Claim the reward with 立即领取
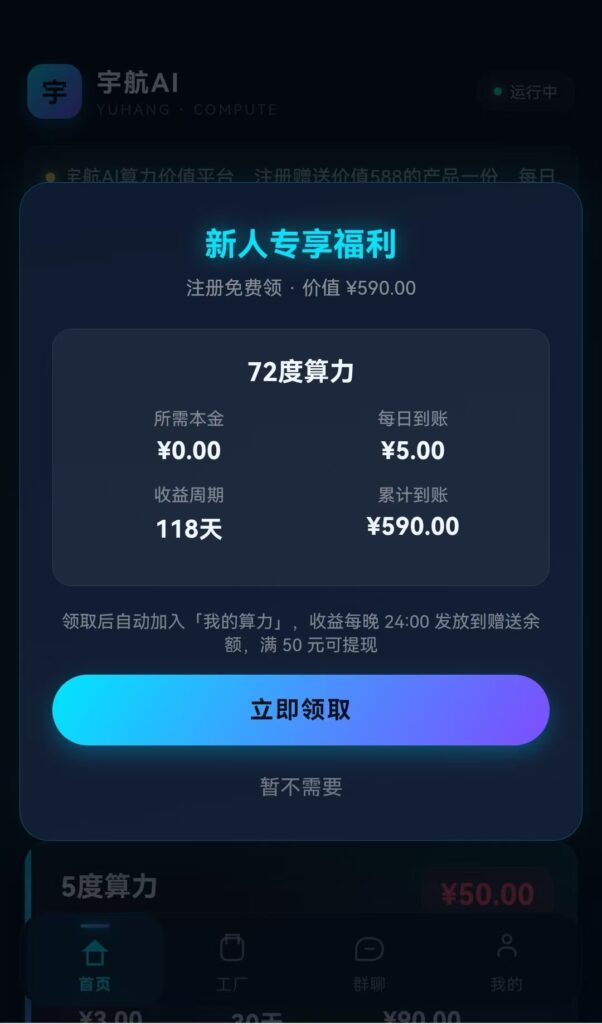The image size is (602, 1024). pyautogui.click(x=300, y=710)
